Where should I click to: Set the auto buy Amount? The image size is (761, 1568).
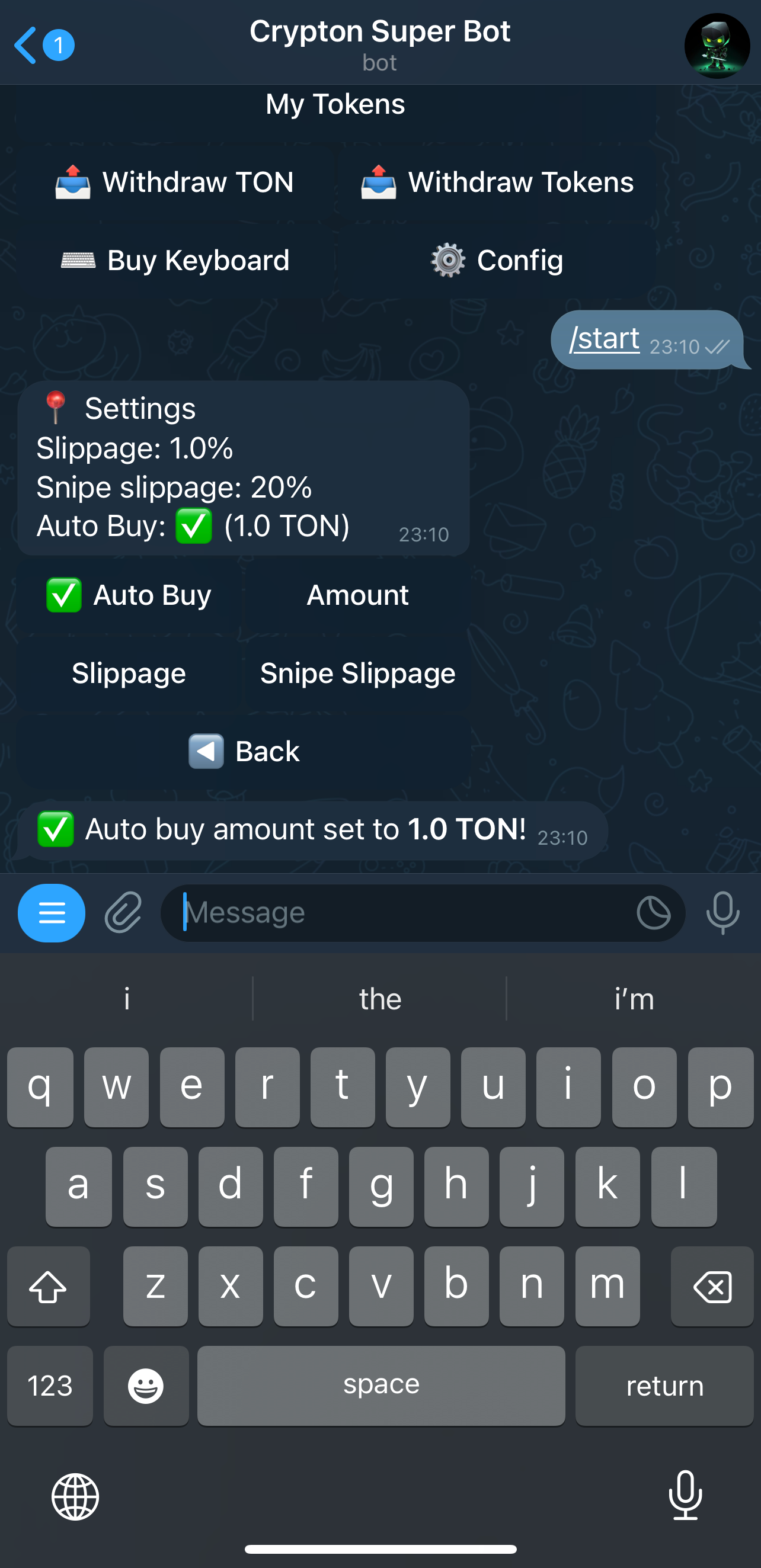tap(357, 595)
